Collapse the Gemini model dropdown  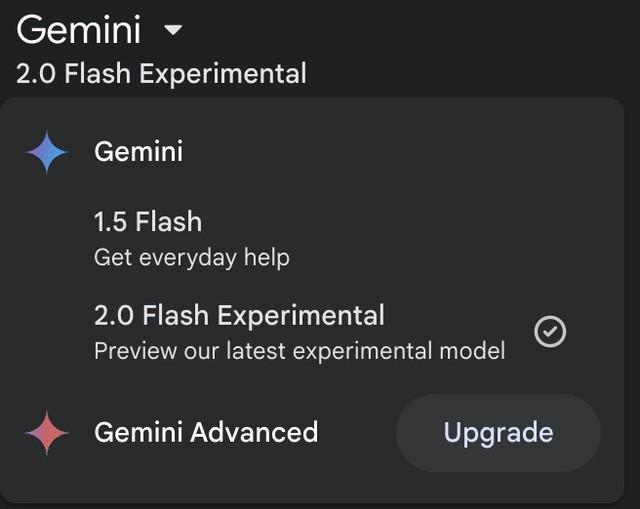tap(173, 30)
